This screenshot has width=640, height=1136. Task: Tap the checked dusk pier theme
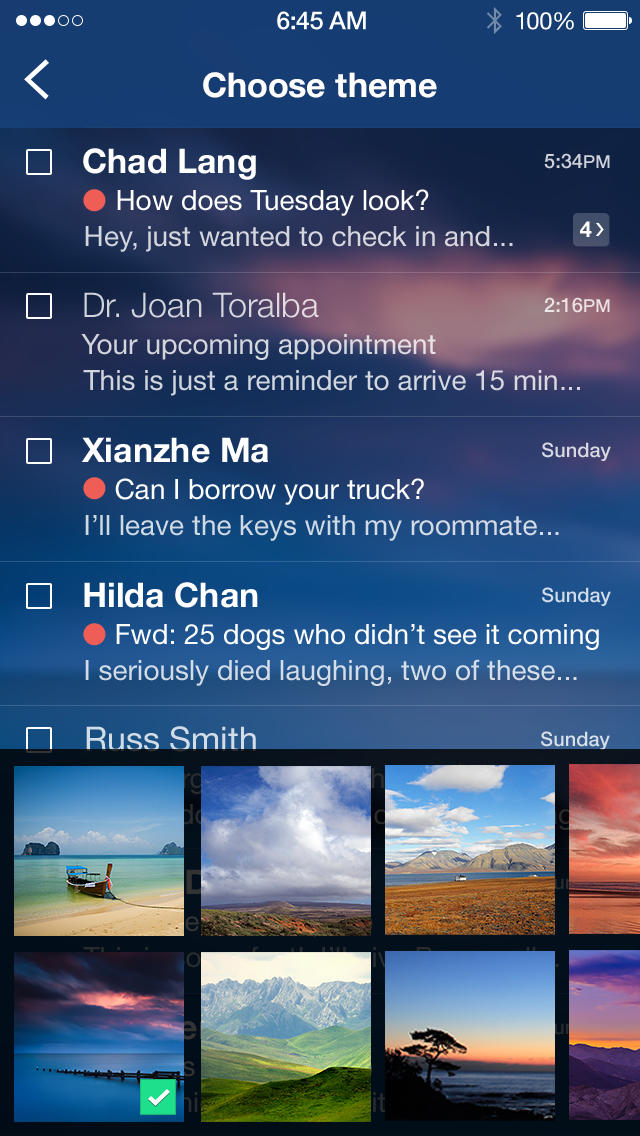click(99, 1036)
